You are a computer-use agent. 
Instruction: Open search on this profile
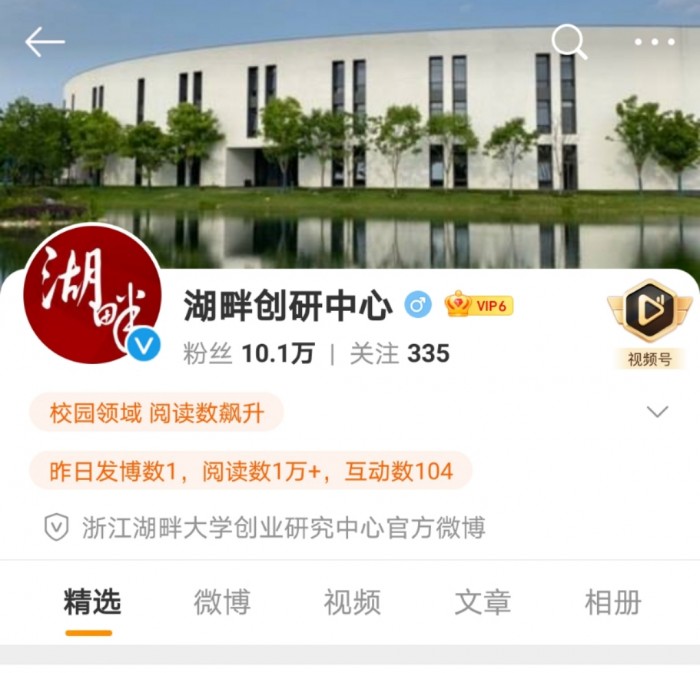click(x=569, y=42)
